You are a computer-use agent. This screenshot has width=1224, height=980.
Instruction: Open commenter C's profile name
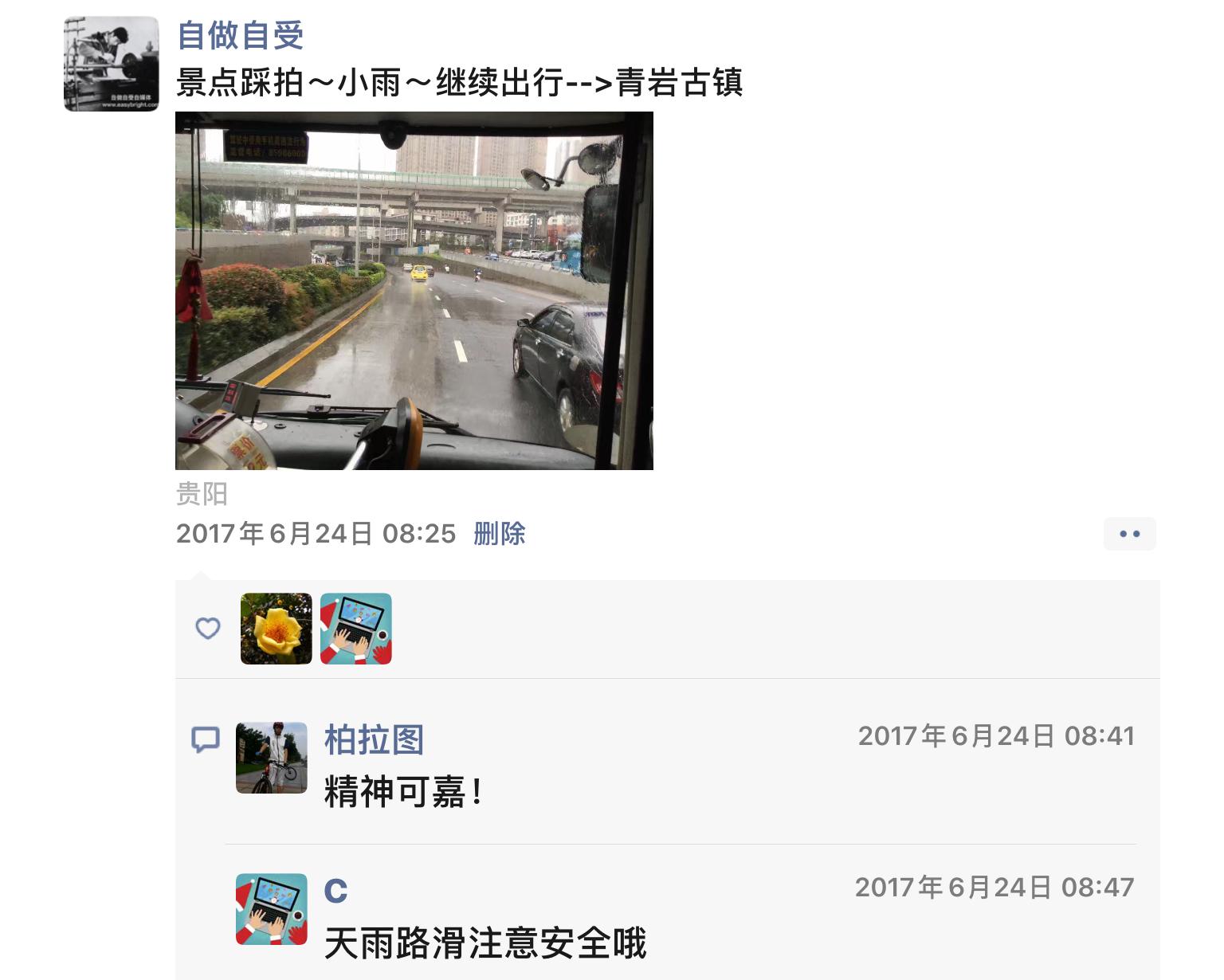(x=335, y=890)
